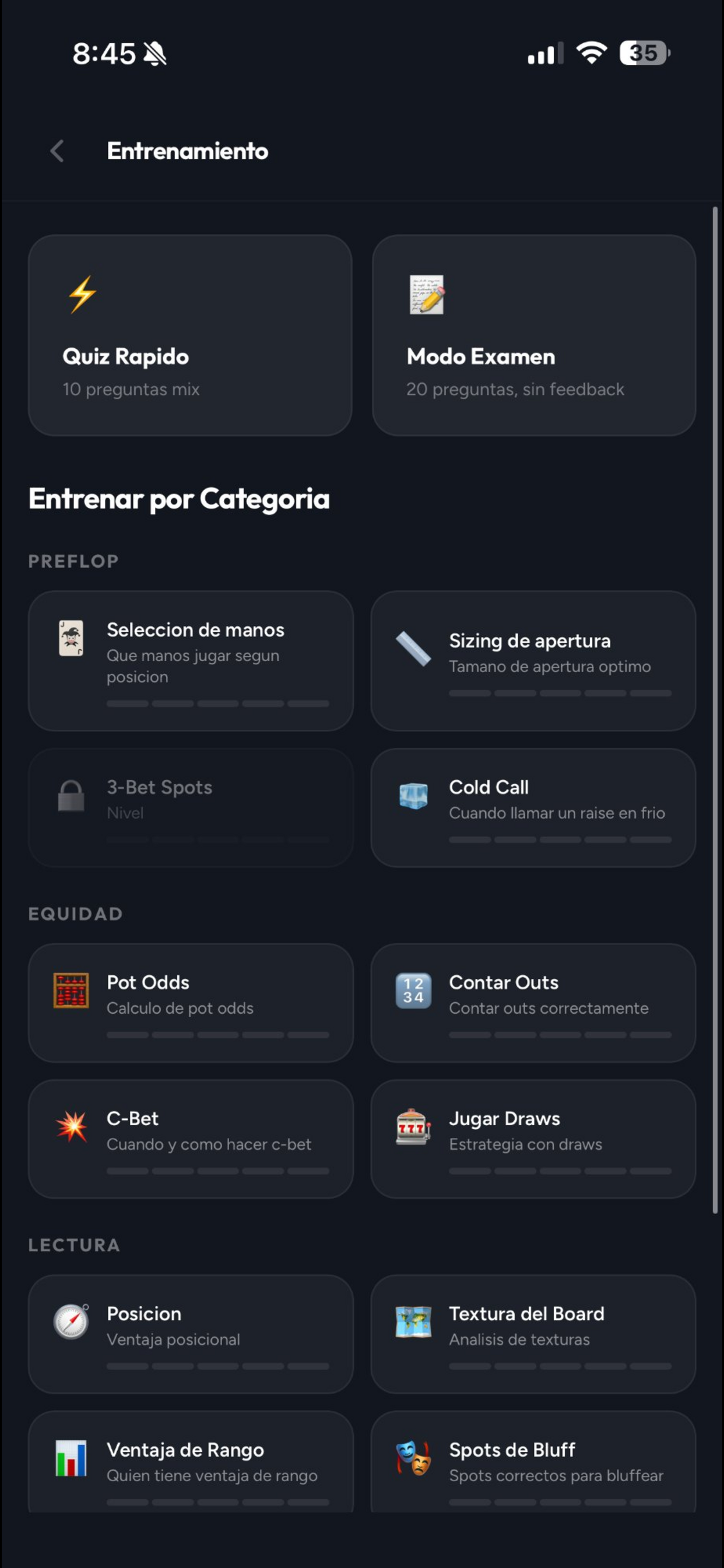Image resolution: width=724 pixels, height=1568 pixels.
Task: Tap the abacus icon for Pot Odds
Action: [71, 991]
